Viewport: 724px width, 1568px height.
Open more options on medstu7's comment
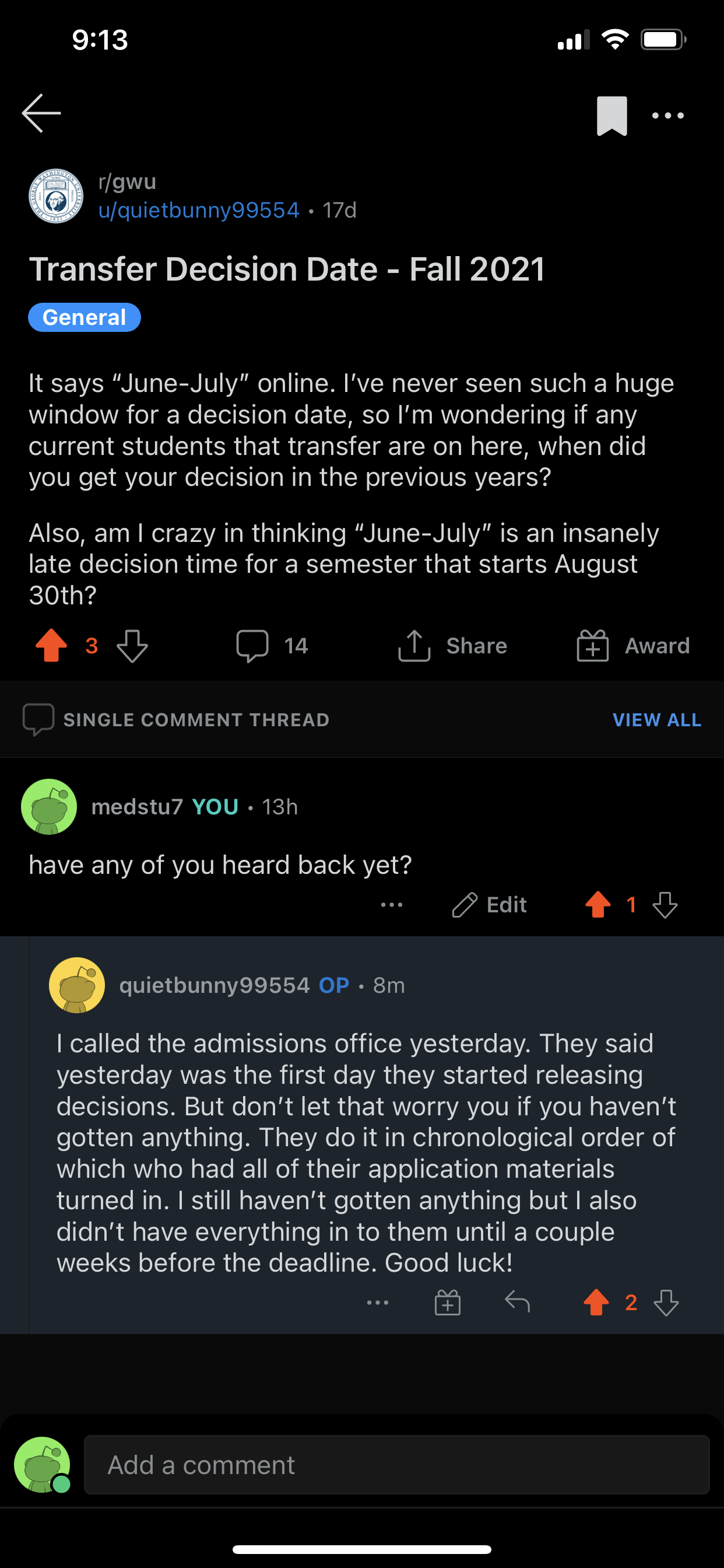(x=391, y=905)
